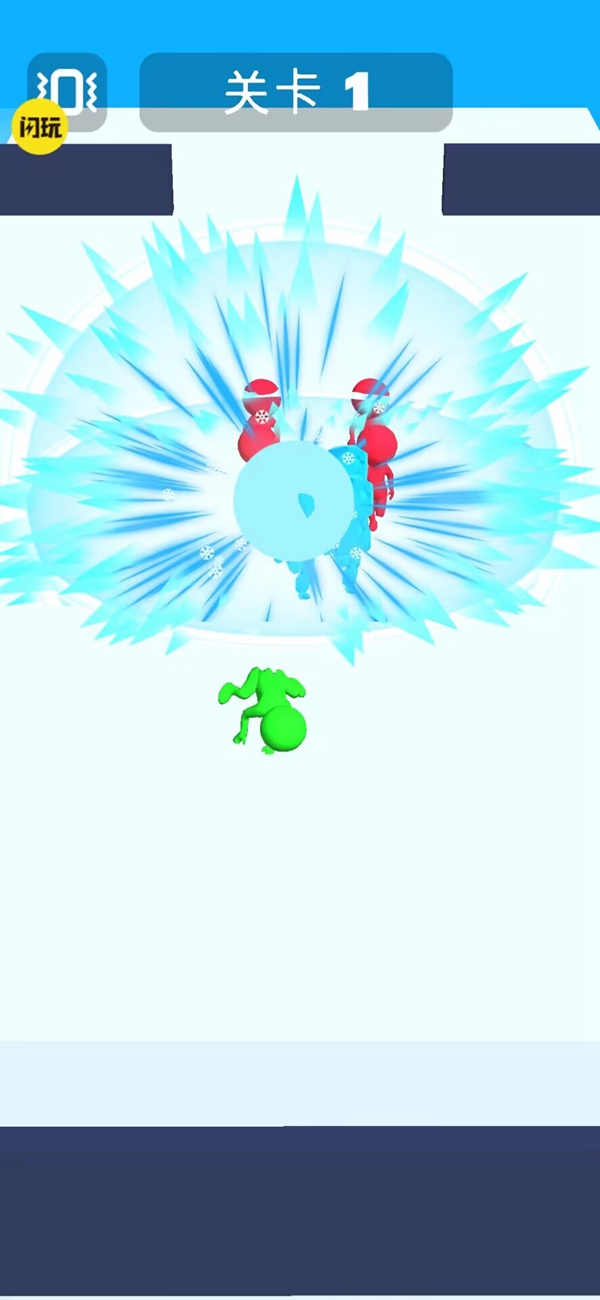Toggle the vibration icon button
Image resolution: width=600 pixels, height=1300 pixels.
(x=67, y=91)
